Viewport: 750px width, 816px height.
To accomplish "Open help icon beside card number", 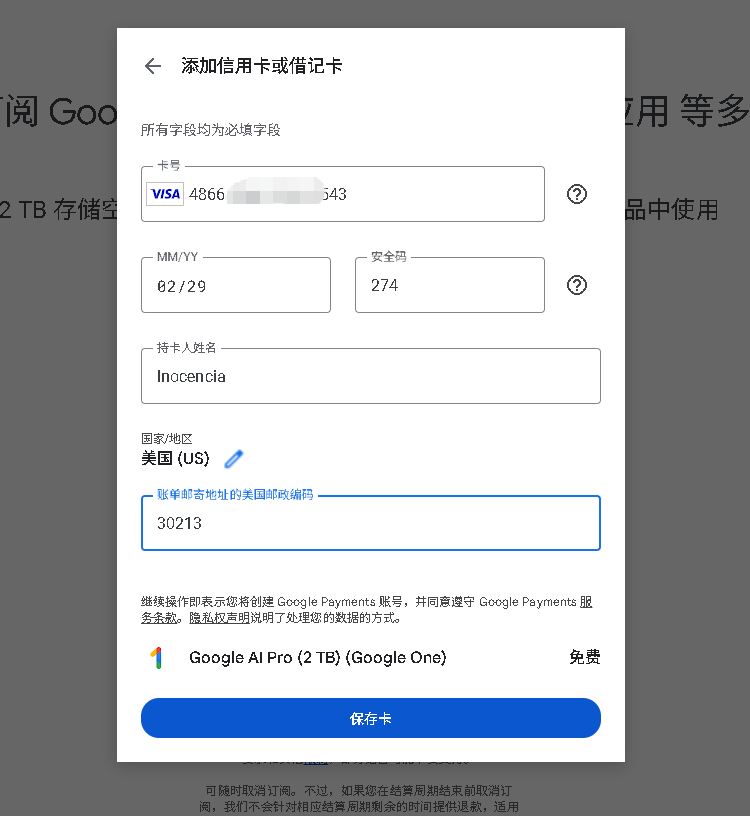I will coord(577,194).
